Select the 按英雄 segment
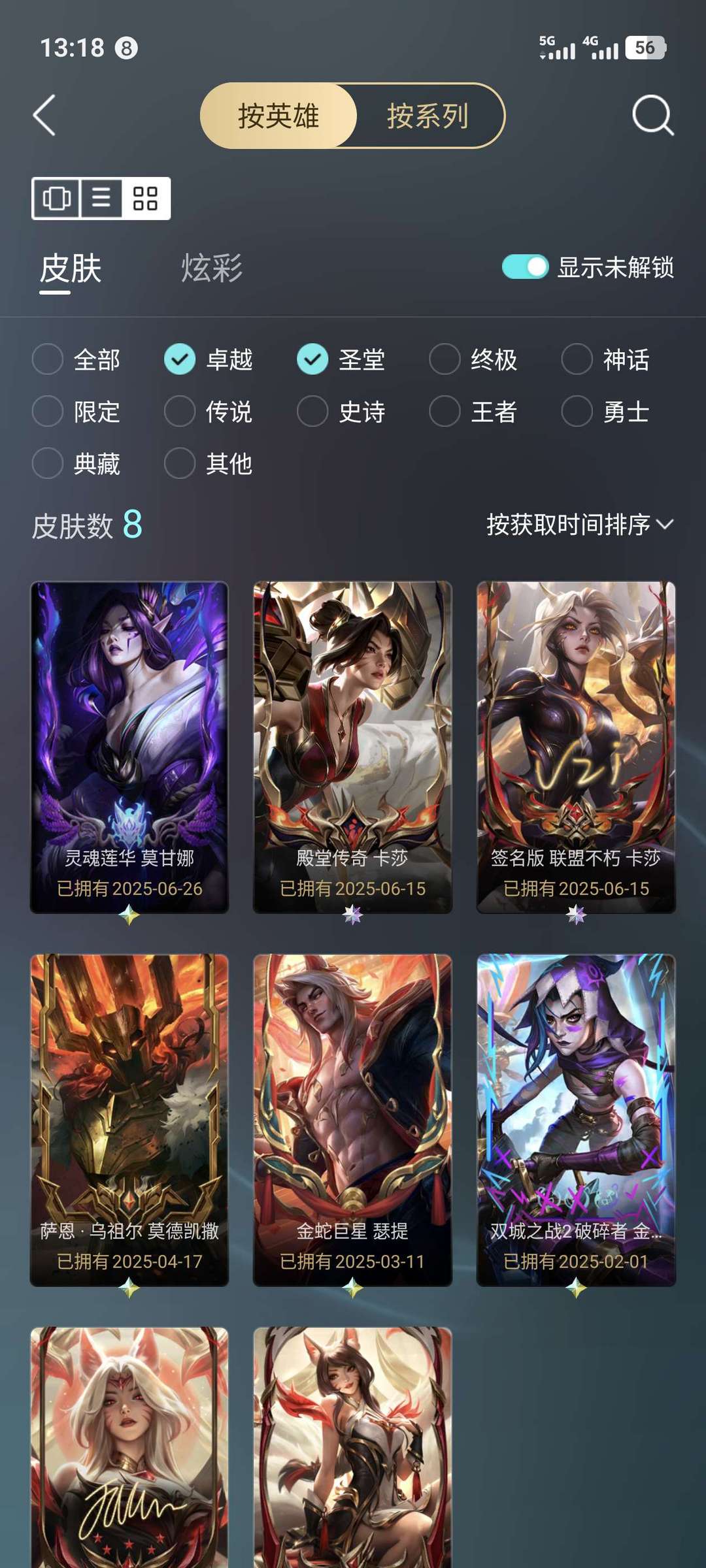The image size is (706, 1568). click(x=278, y=116)
